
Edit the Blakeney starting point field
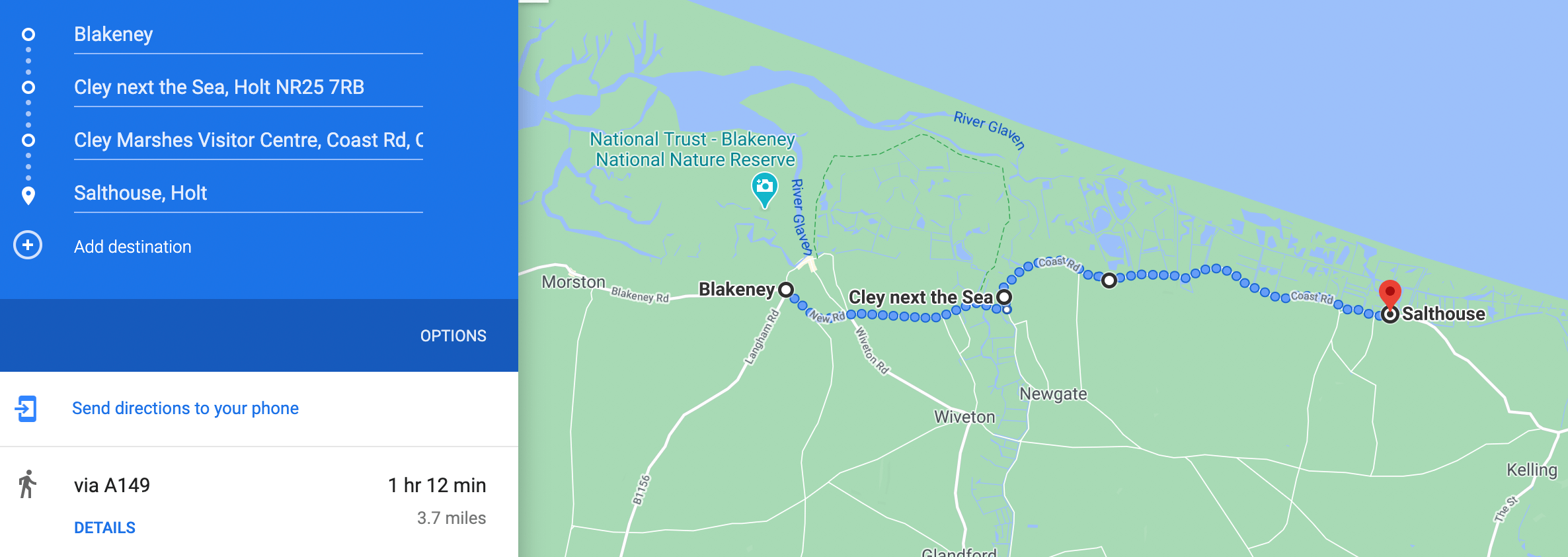point(247,34)
